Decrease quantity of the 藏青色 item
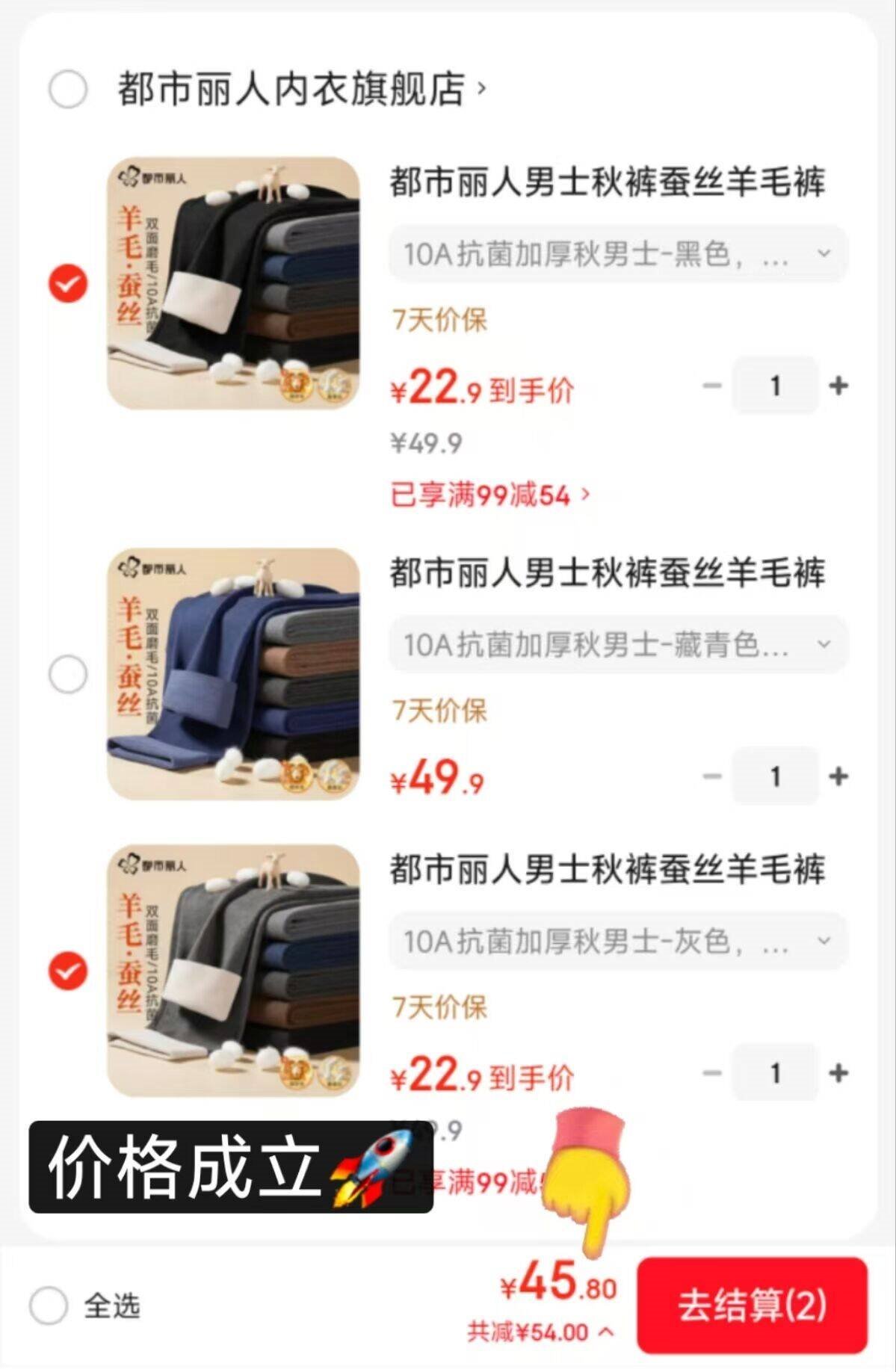This screenshot has width=896, height=1372. click(712, 776)
